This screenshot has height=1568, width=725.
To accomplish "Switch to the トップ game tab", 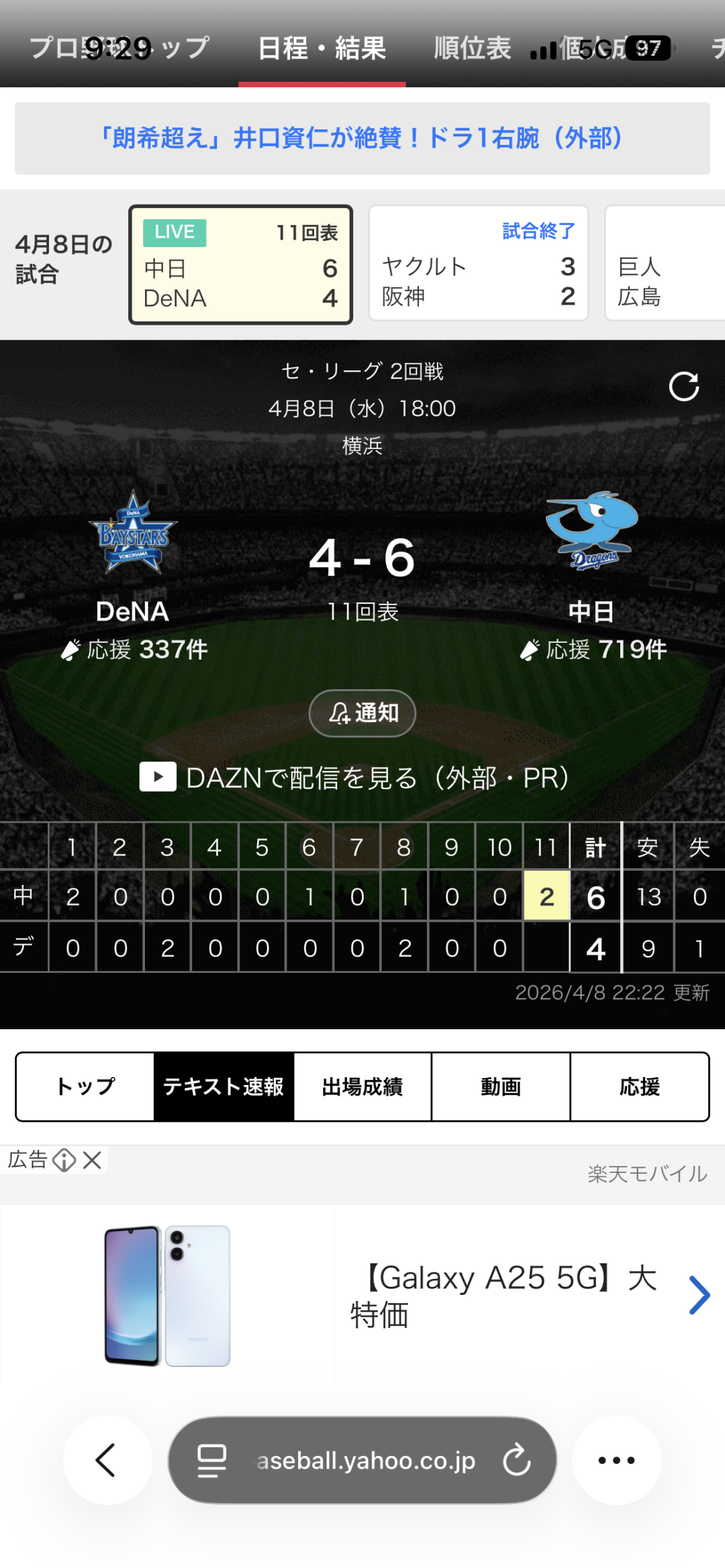I will tap(85, 1086).
